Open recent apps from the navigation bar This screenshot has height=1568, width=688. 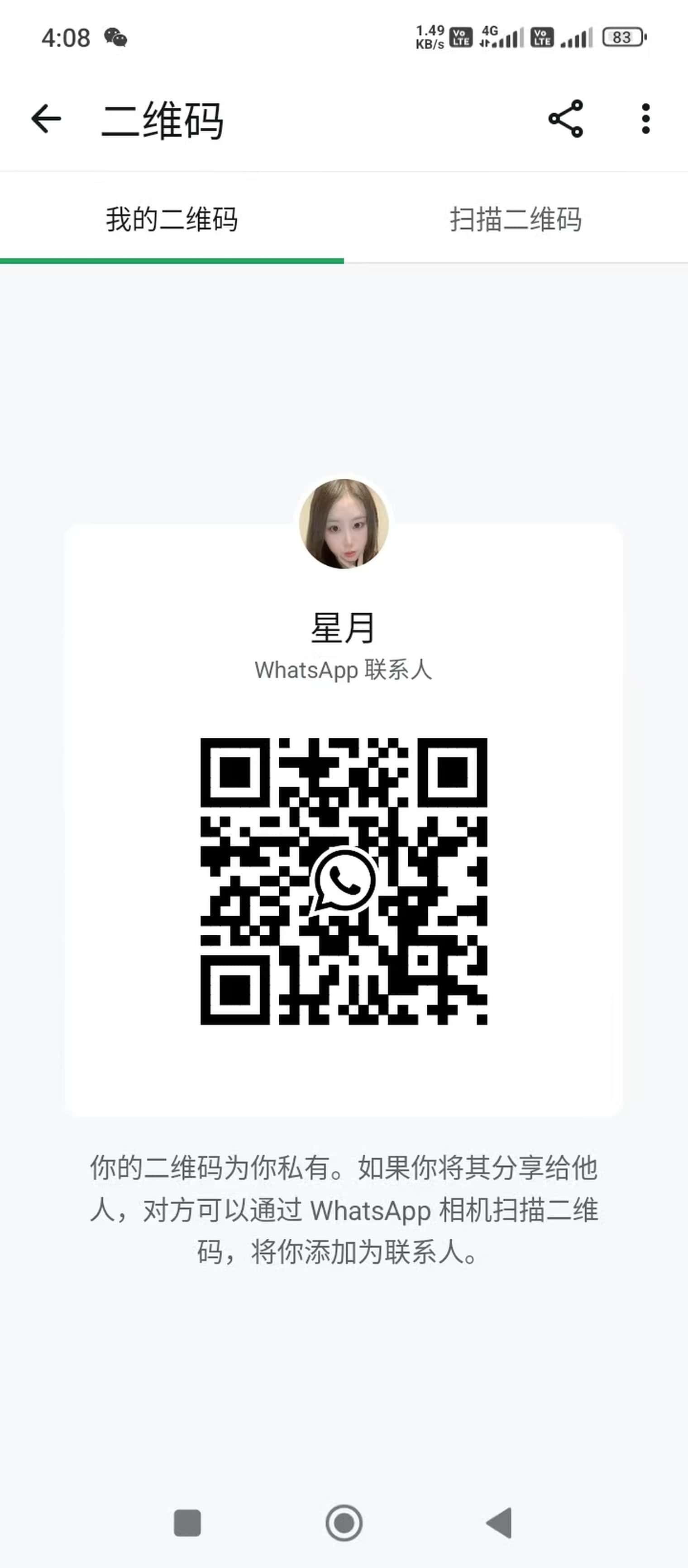click(187, 1523)
